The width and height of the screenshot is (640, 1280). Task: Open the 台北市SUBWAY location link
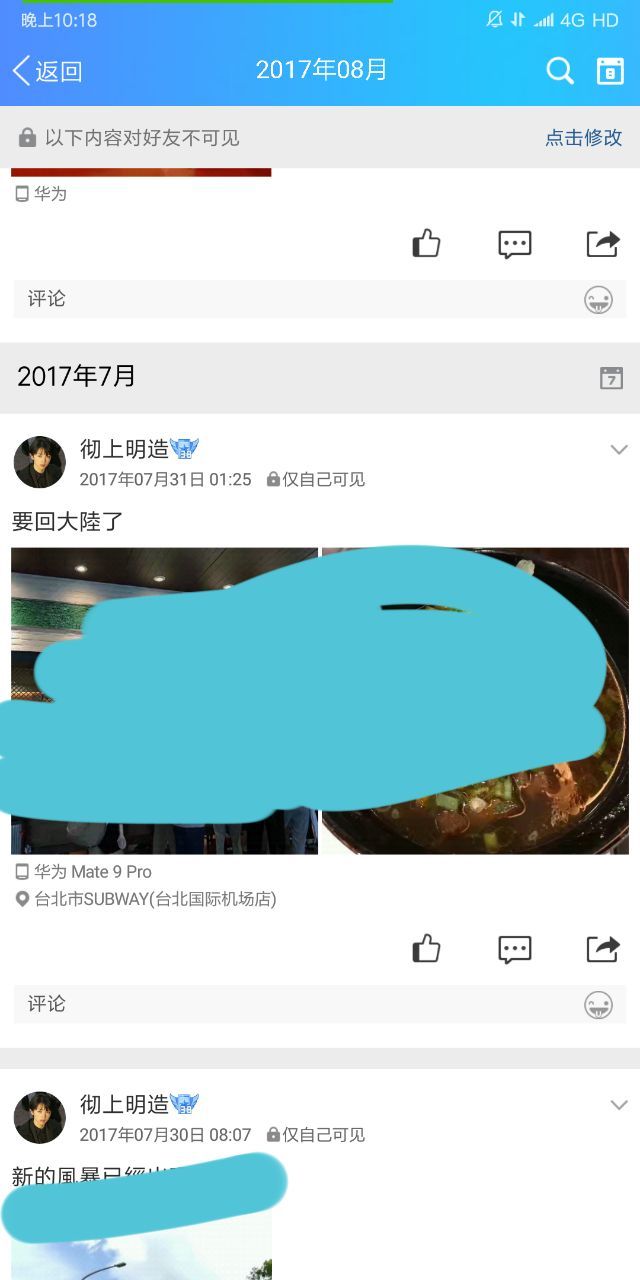[x=154, y=899]
